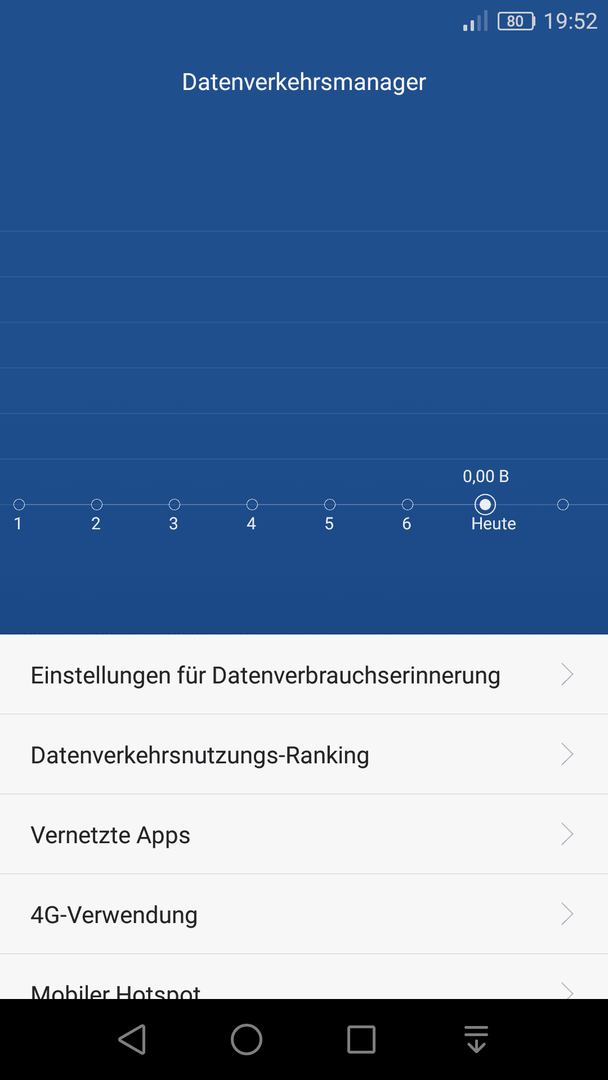
Task: Open Einstellungen für Datenverbrauchserinnerung
Action: (x=304, y=674)
